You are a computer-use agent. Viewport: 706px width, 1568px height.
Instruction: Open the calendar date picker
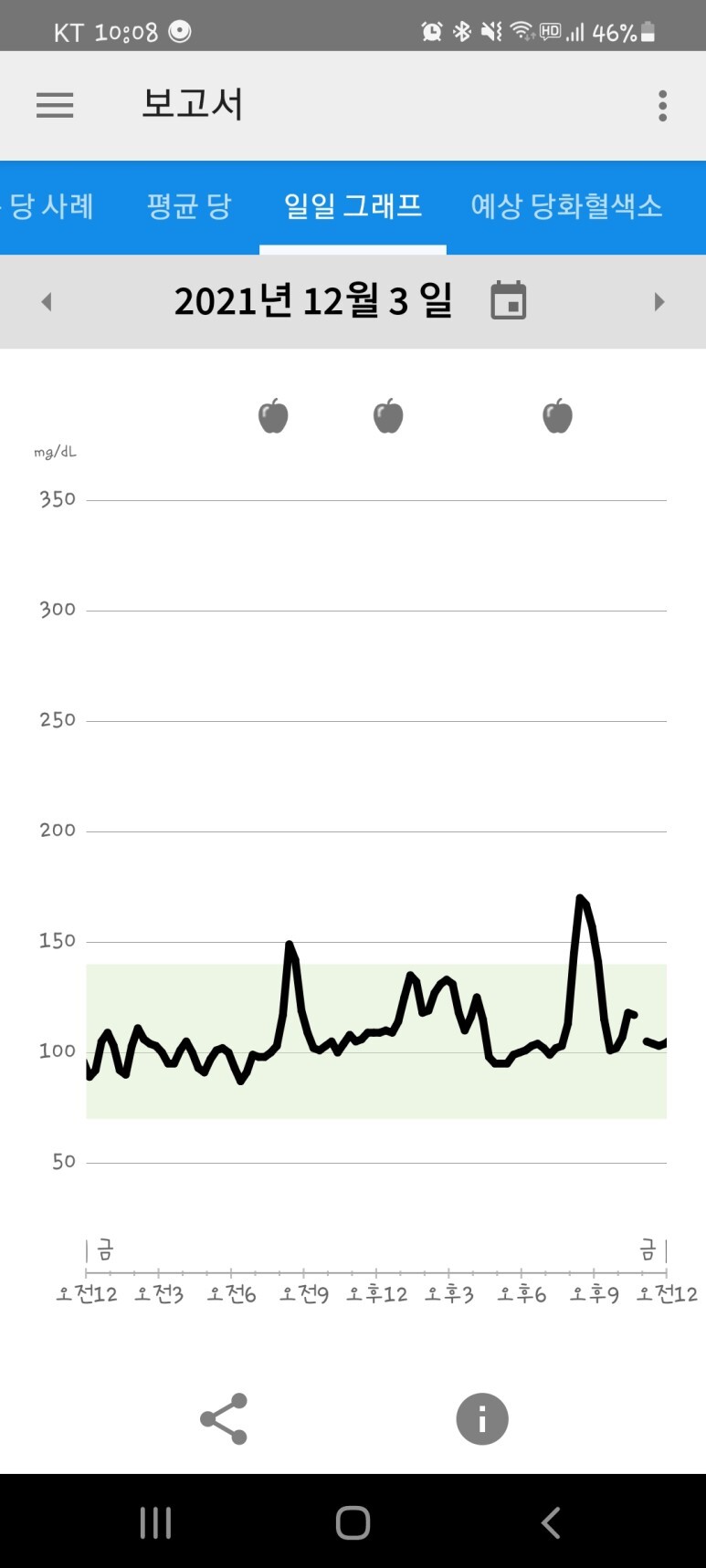coord(509,300)
